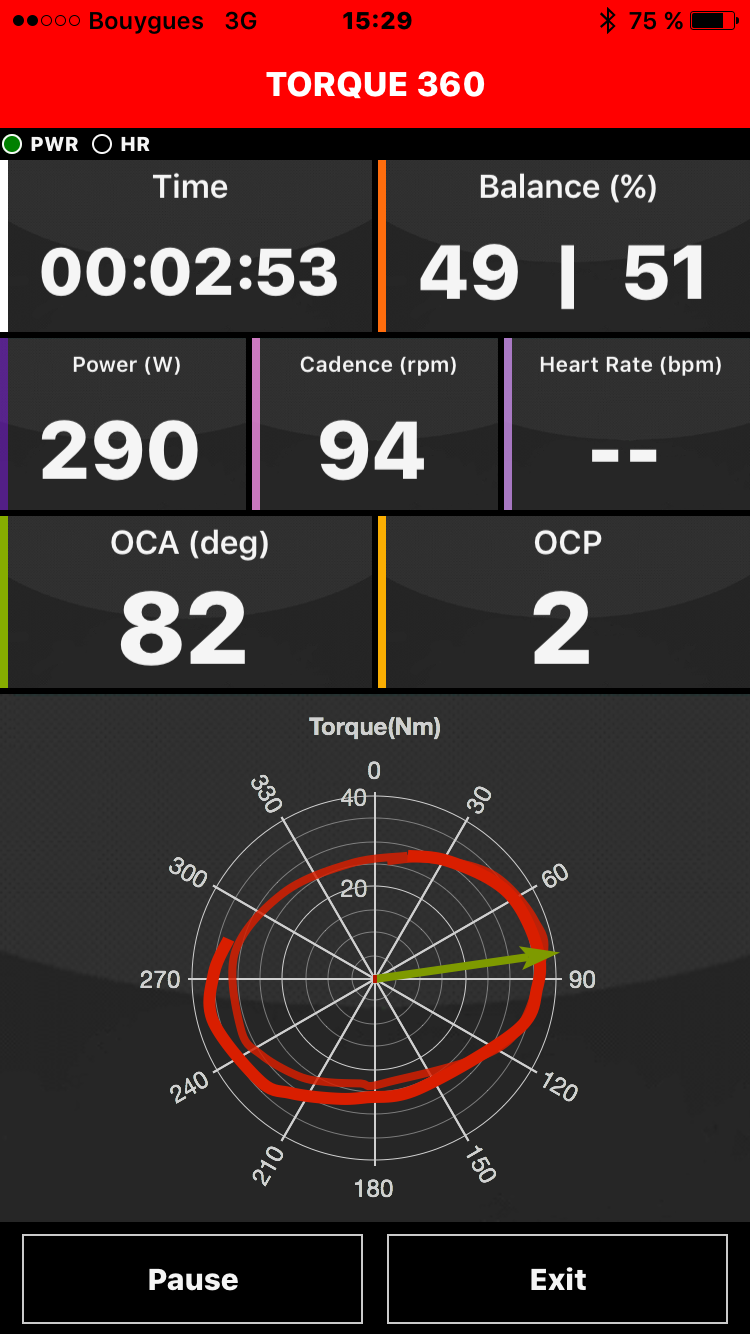Exit the Torque 360 screen
Viewport: 750px width, 1334px height.
557,1279
